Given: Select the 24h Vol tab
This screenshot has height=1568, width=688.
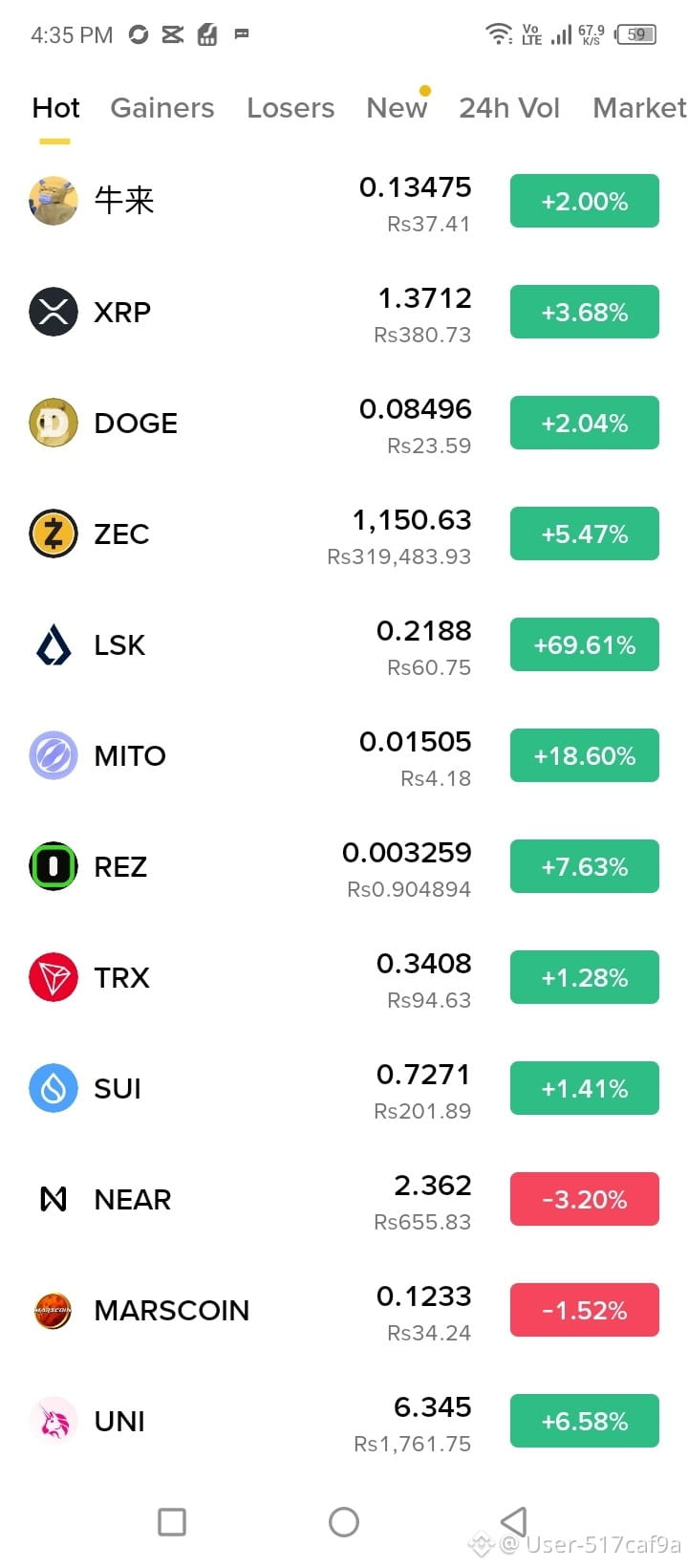Looking at the screenshot, I should point(509,108).
